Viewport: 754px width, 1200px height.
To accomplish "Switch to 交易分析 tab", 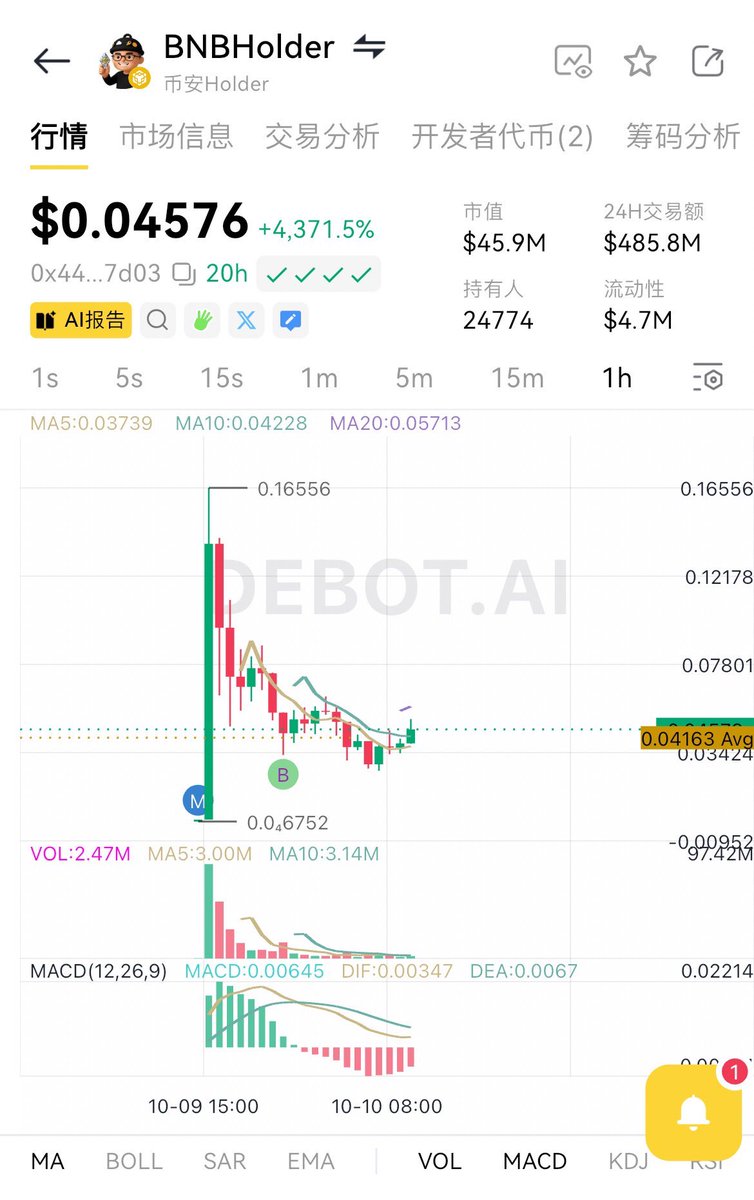I will point(322,136).
